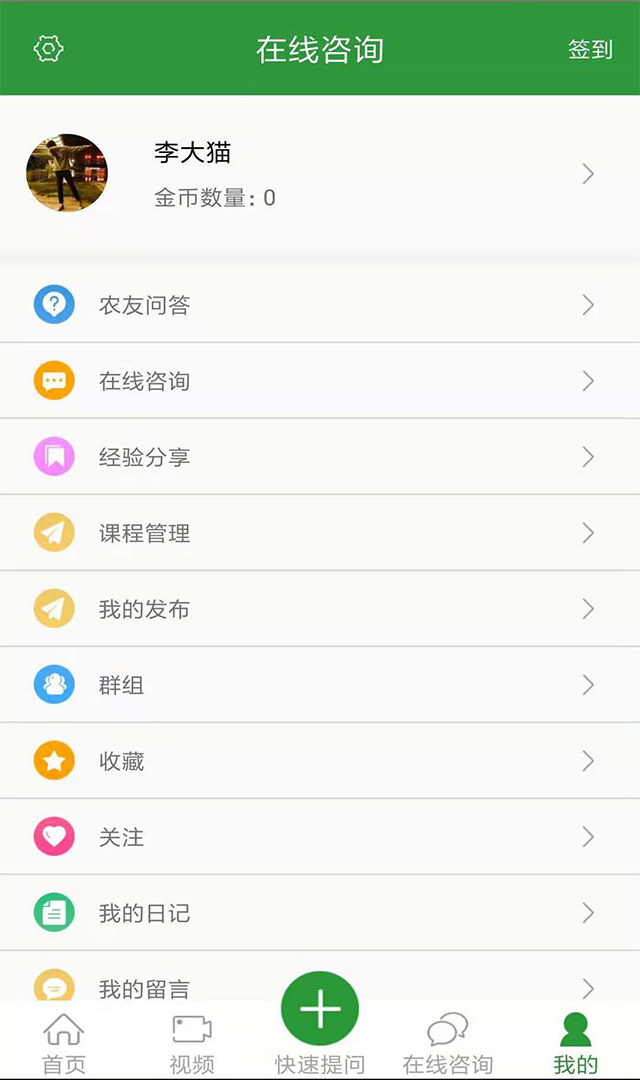Open 我的日记
The image size is (640, 1080).
[320, 913]
